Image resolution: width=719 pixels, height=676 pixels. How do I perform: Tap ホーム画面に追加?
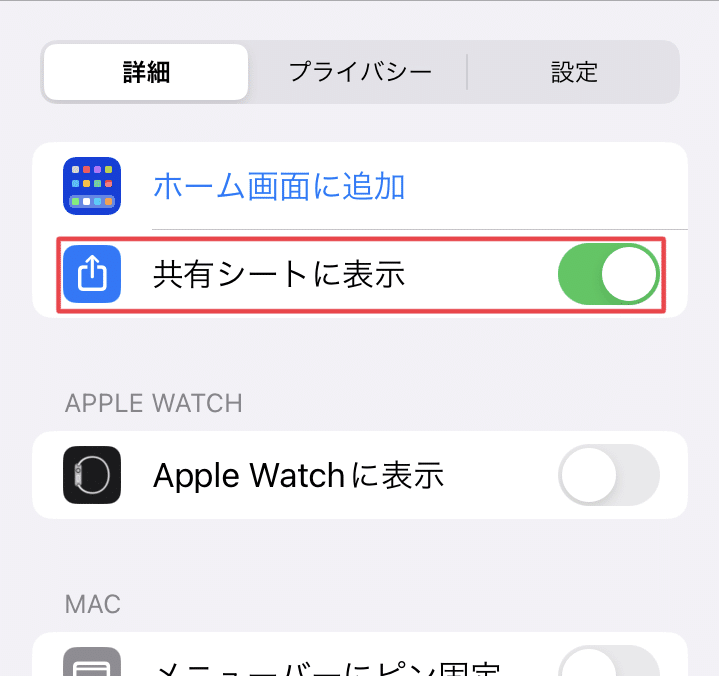(279, 186)
